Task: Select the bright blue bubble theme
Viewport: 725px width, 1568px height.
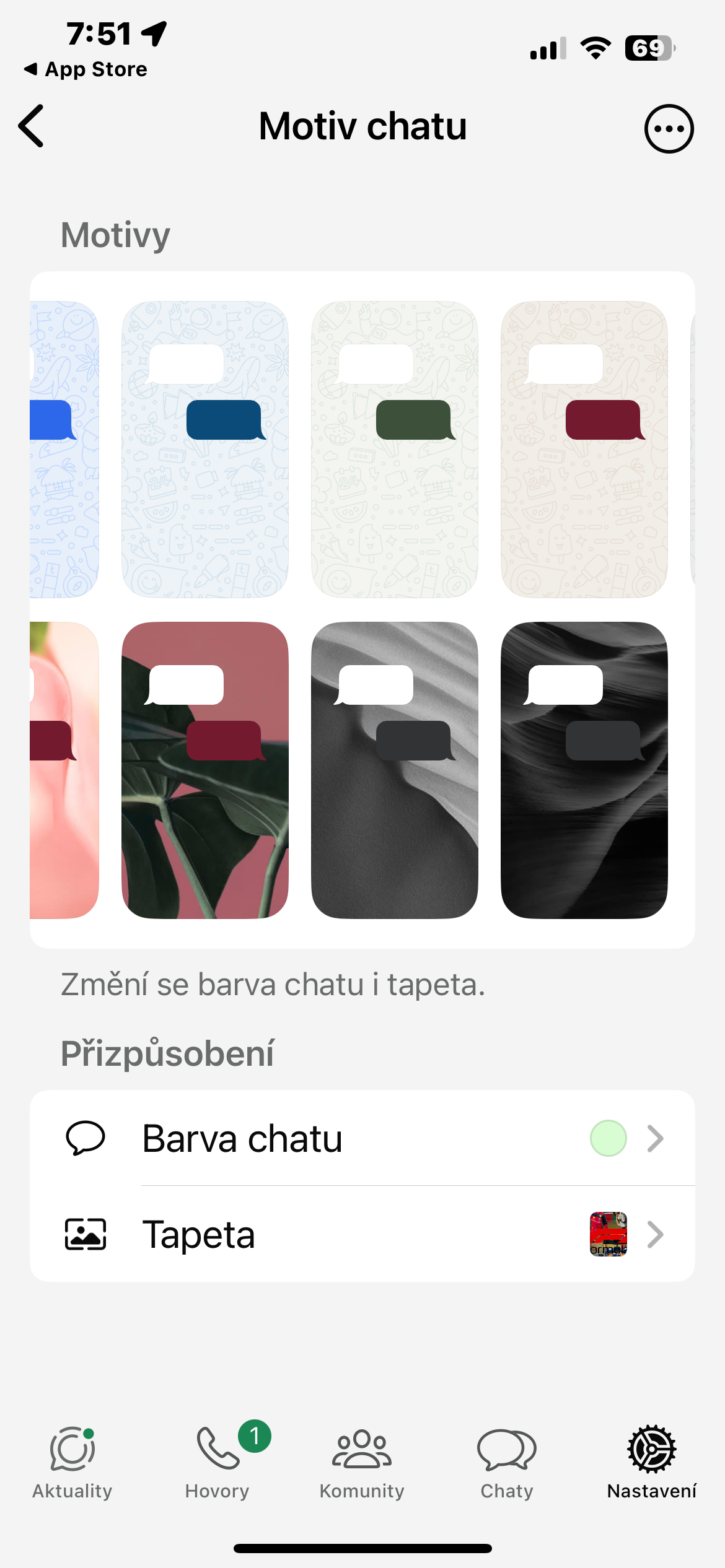Action: coord(64,450)
